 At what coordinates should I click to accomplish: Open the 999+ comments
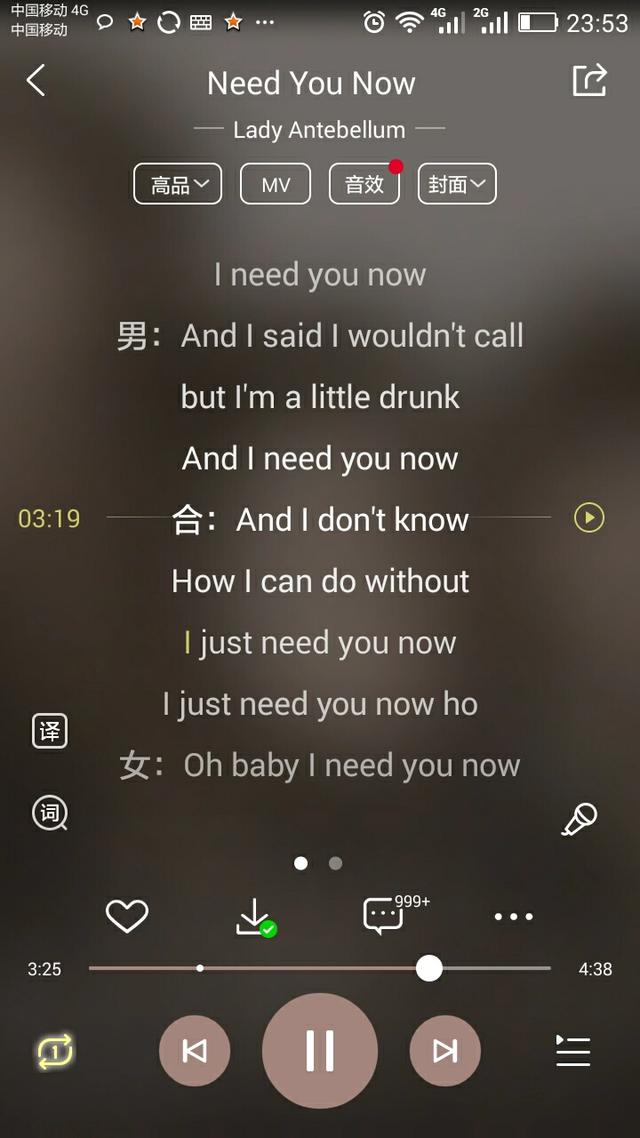coord(385,915)
